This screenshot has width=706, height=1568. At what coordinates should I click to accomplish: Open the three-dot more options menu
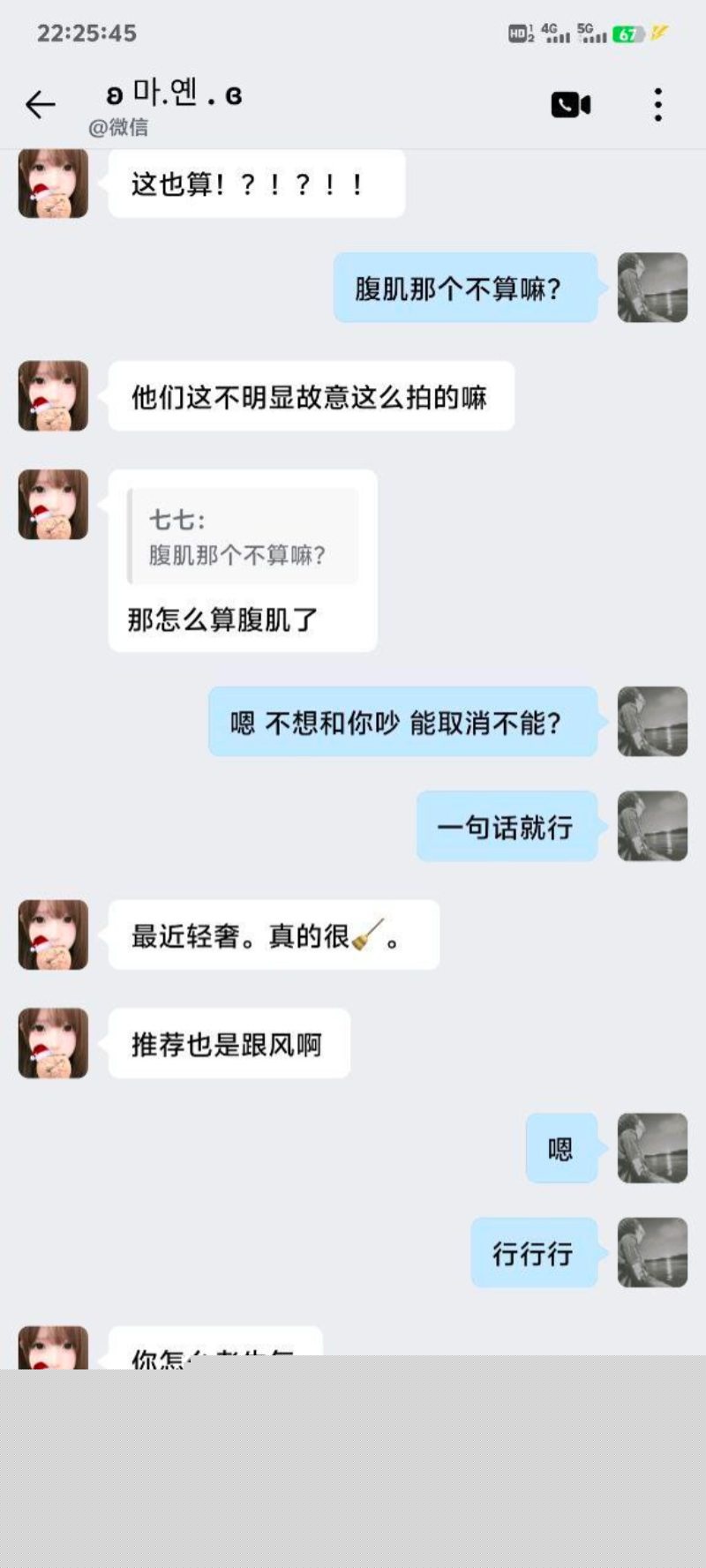(x=657, y=104)
